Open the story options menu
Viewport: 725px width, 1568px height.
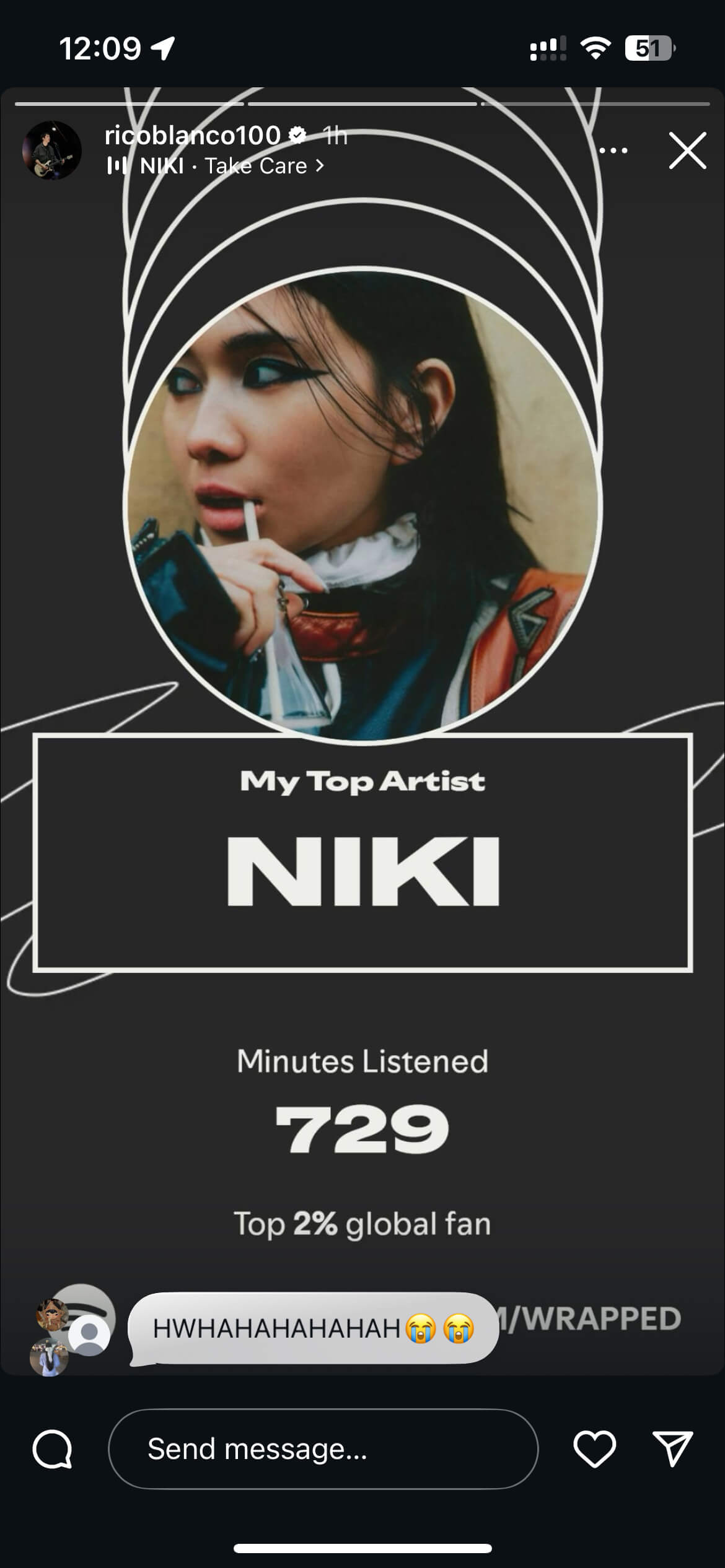(x=613, y=150)
